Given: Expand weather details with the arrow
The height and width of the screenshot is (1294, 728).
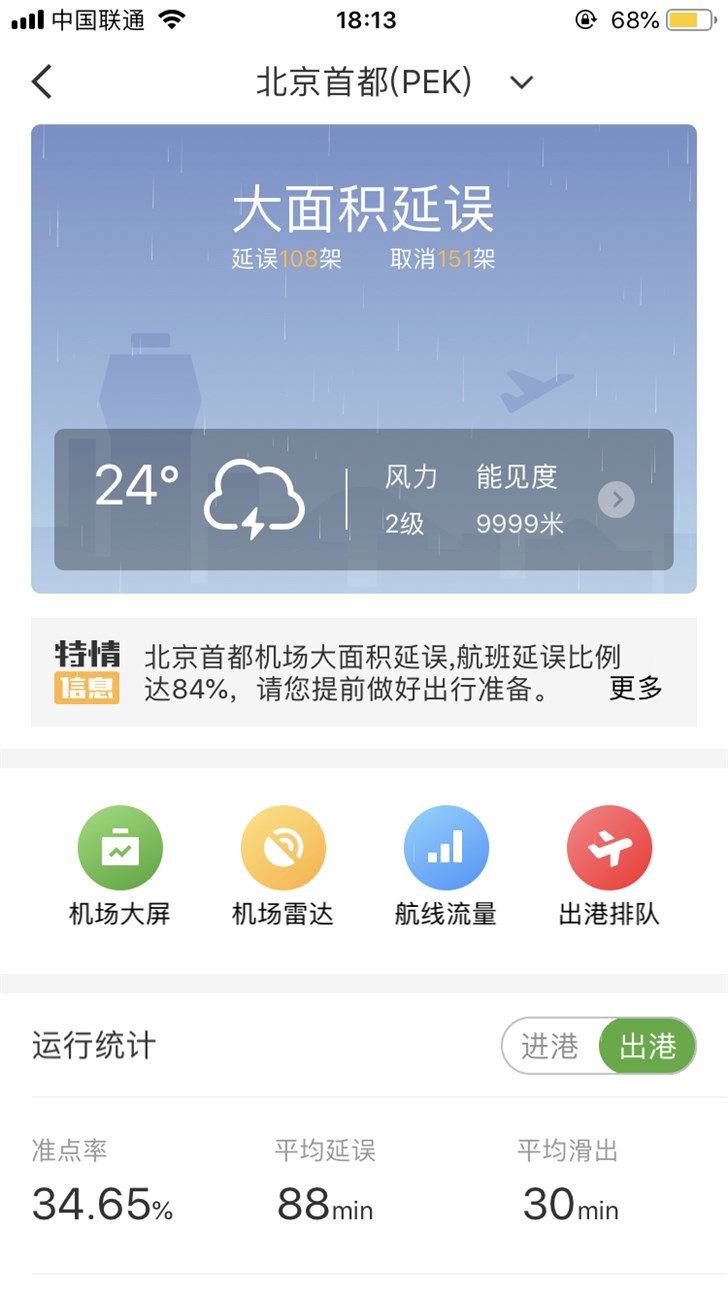Looking at the screenshot, I should coord(616,500).
